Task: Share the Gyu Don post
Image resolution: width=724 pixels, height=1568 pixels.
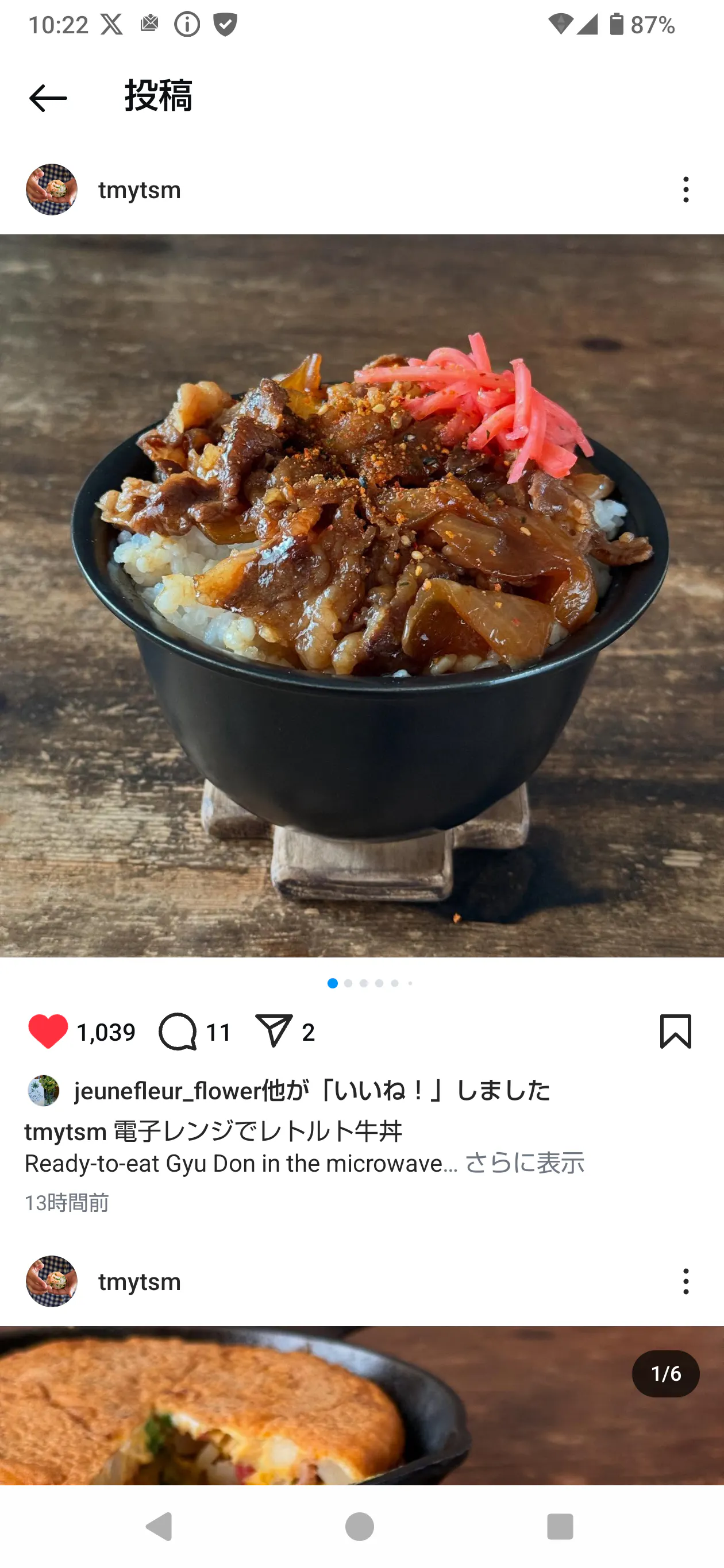Action: point(274,1032)
